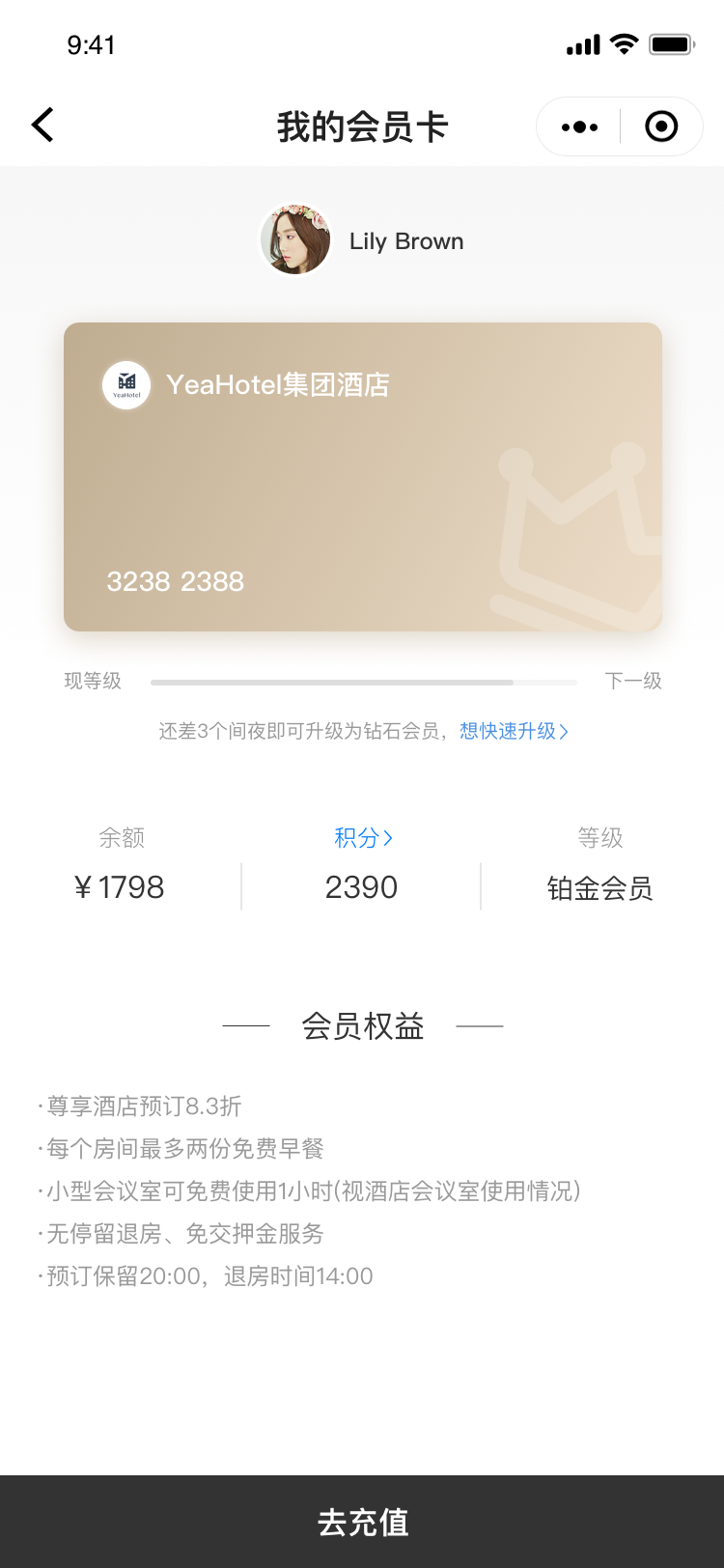
Task: Close the mini program via target icon
Action: tap(661, 126)
